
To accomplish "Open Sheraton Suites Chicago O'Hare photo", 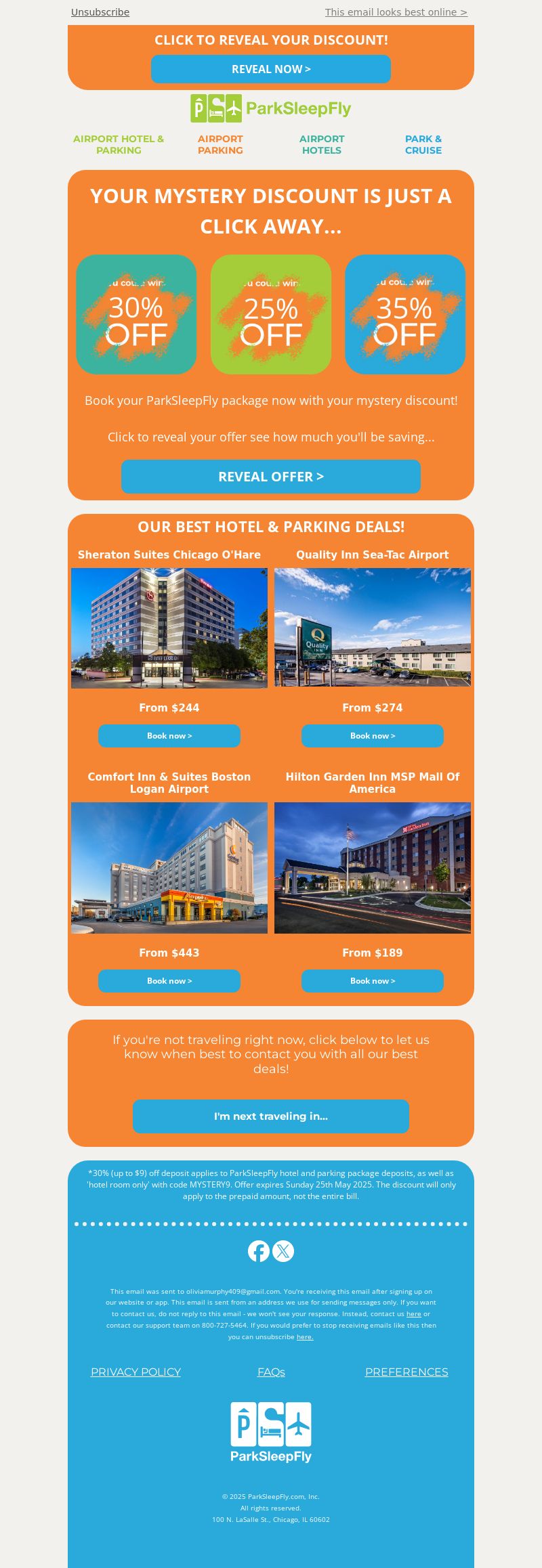I will point(169,628).
